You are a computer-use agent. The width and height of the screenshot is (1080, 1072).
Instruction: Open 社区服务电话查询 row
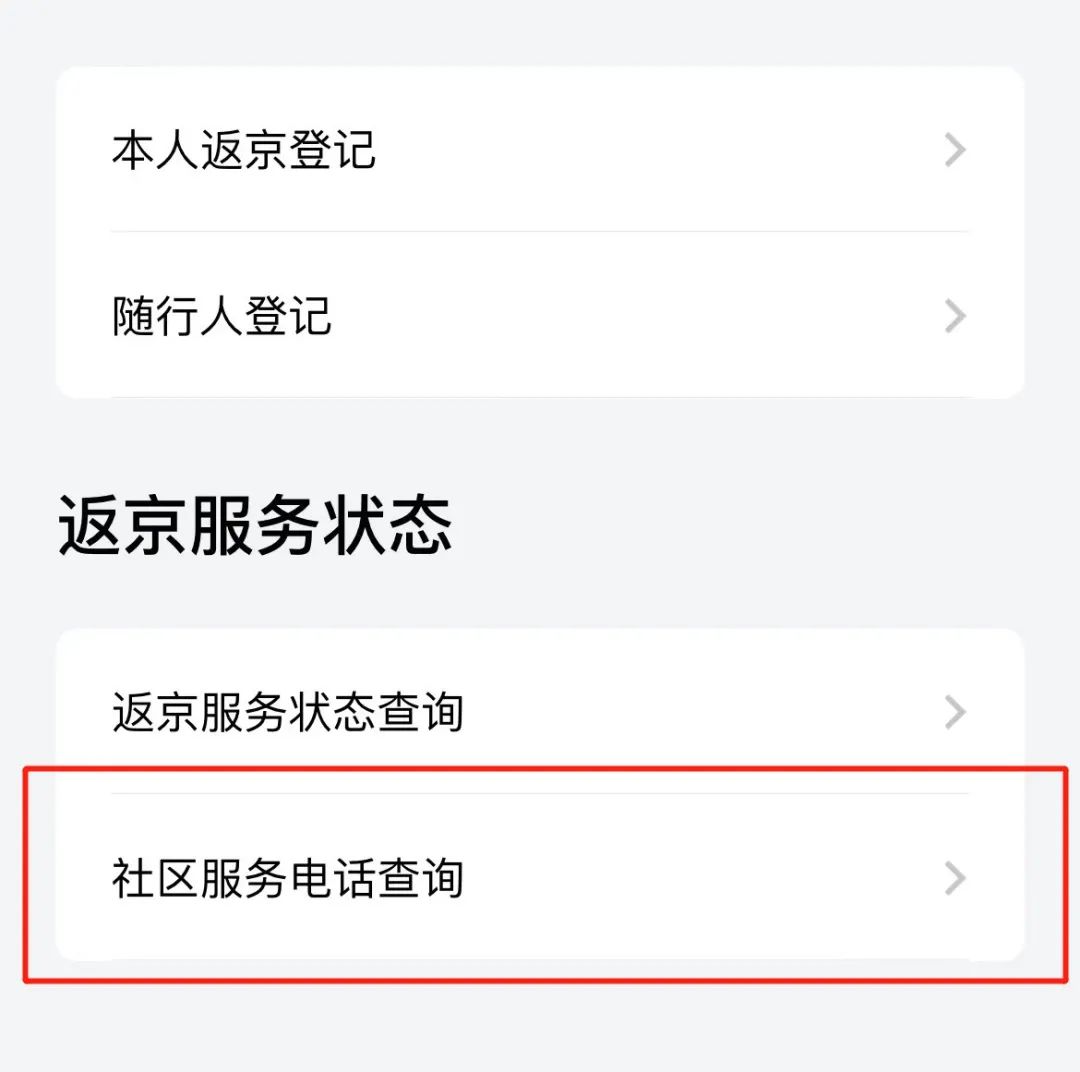pos(540,878)
